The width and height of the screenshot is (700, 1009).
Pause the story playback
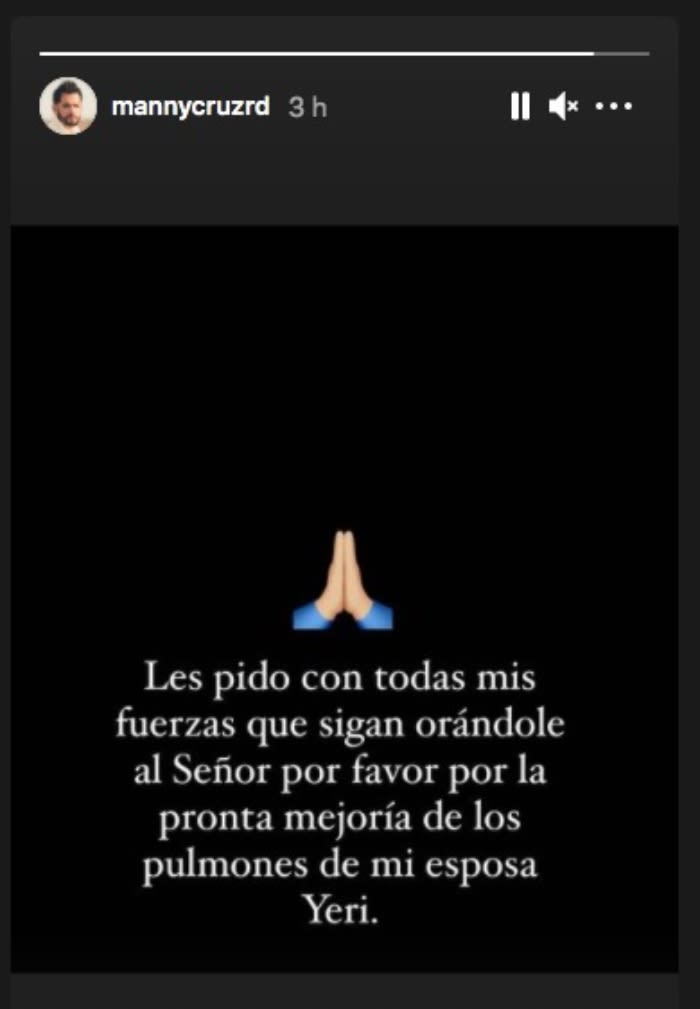[x=520, y=106]
